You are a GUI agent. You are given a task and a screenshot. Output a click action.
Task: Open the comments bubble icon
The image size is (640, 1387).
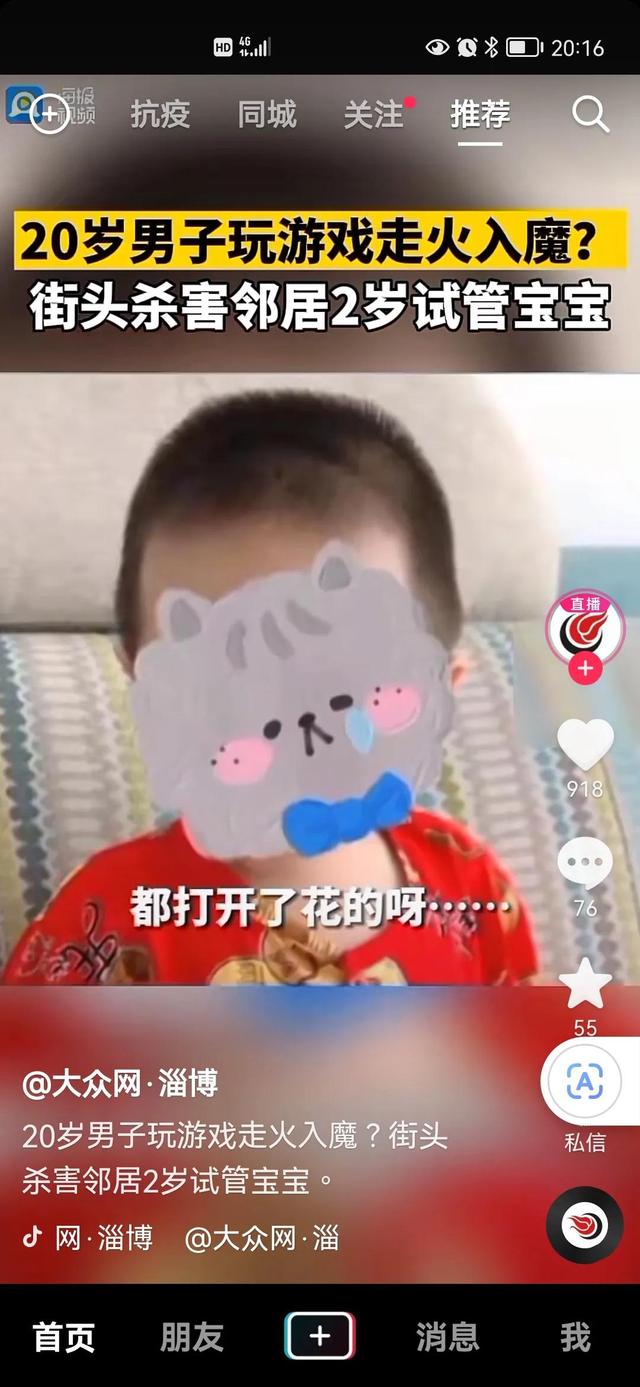[585, 864]
